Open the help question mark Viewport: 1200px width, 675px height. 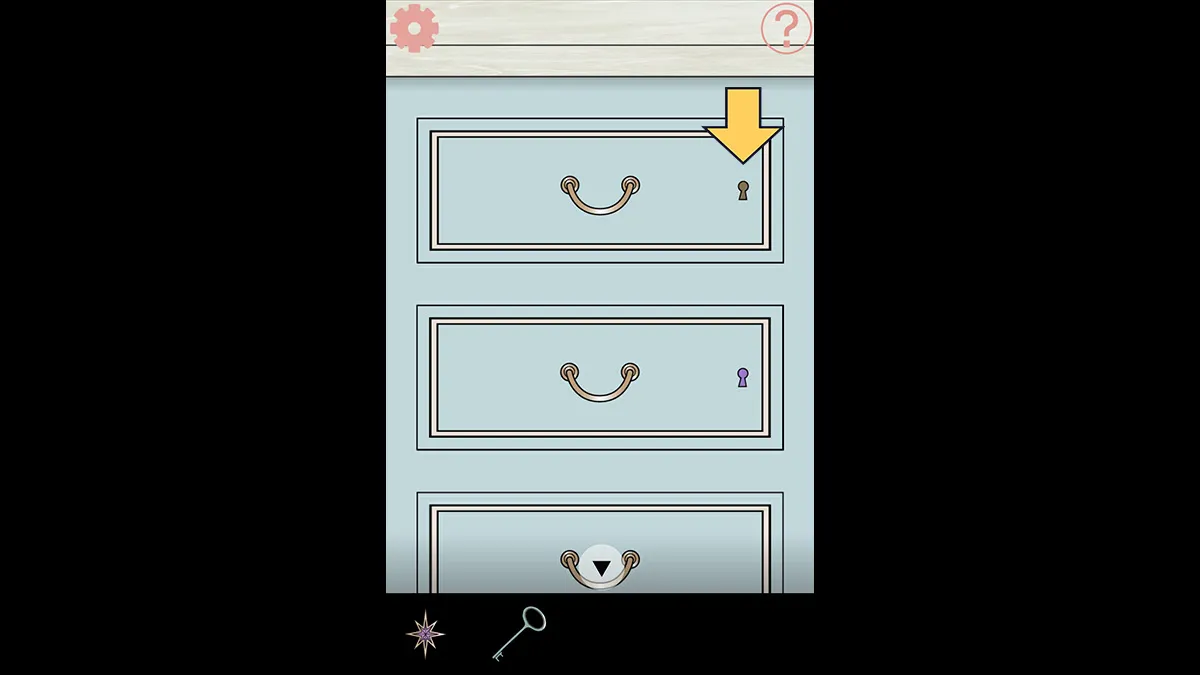click(x=785, y=29)
